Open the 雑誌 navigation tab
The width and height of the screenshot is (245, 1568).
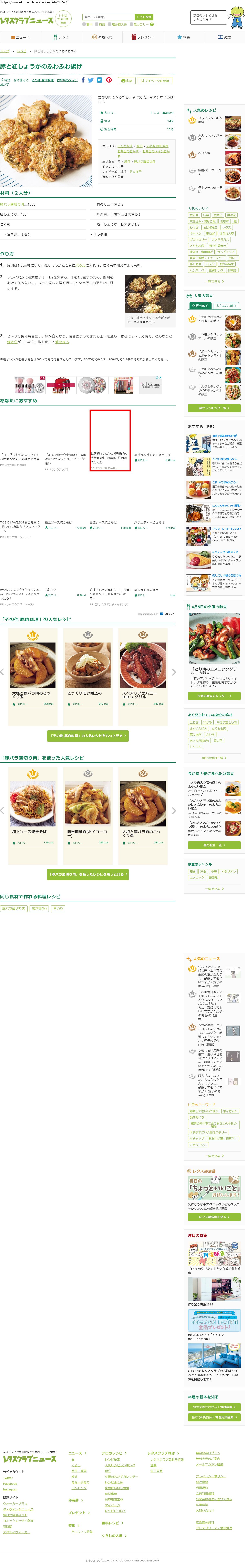[x=224, y=37]
